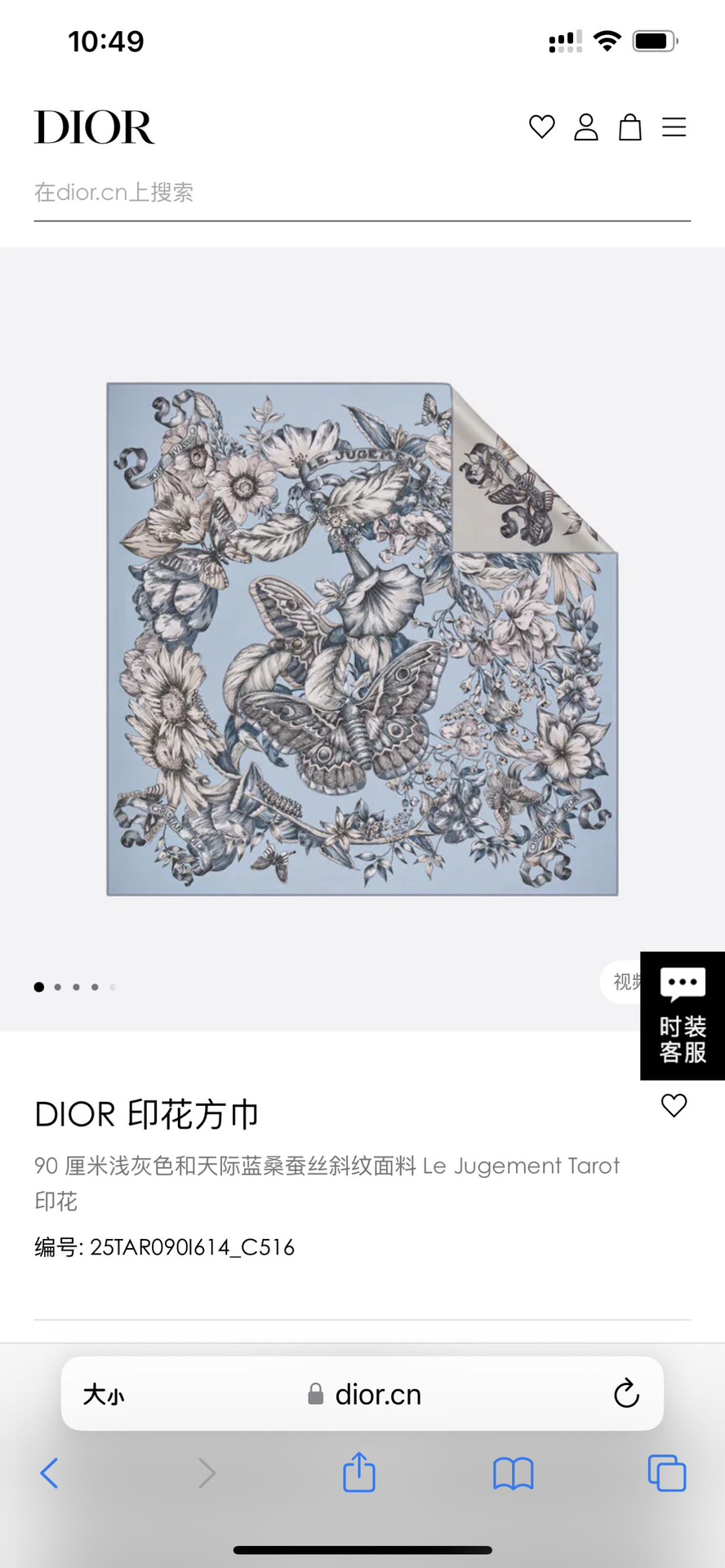Go back to the previous page
This screenshot has height=1568, width=725.
[x=49, y=1473]
